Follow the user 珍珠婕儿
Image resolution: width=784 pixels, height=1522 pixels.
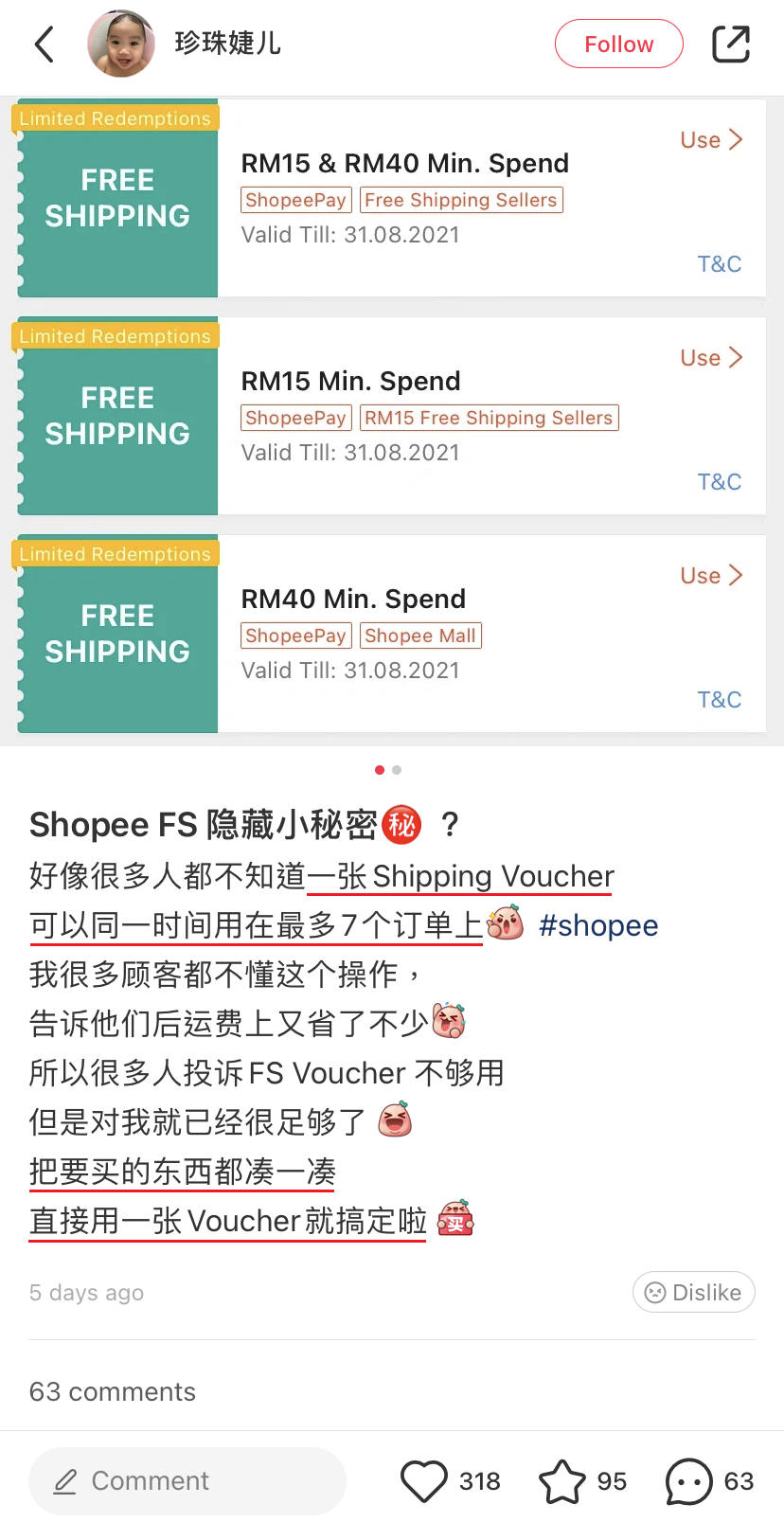click(618, 45)
